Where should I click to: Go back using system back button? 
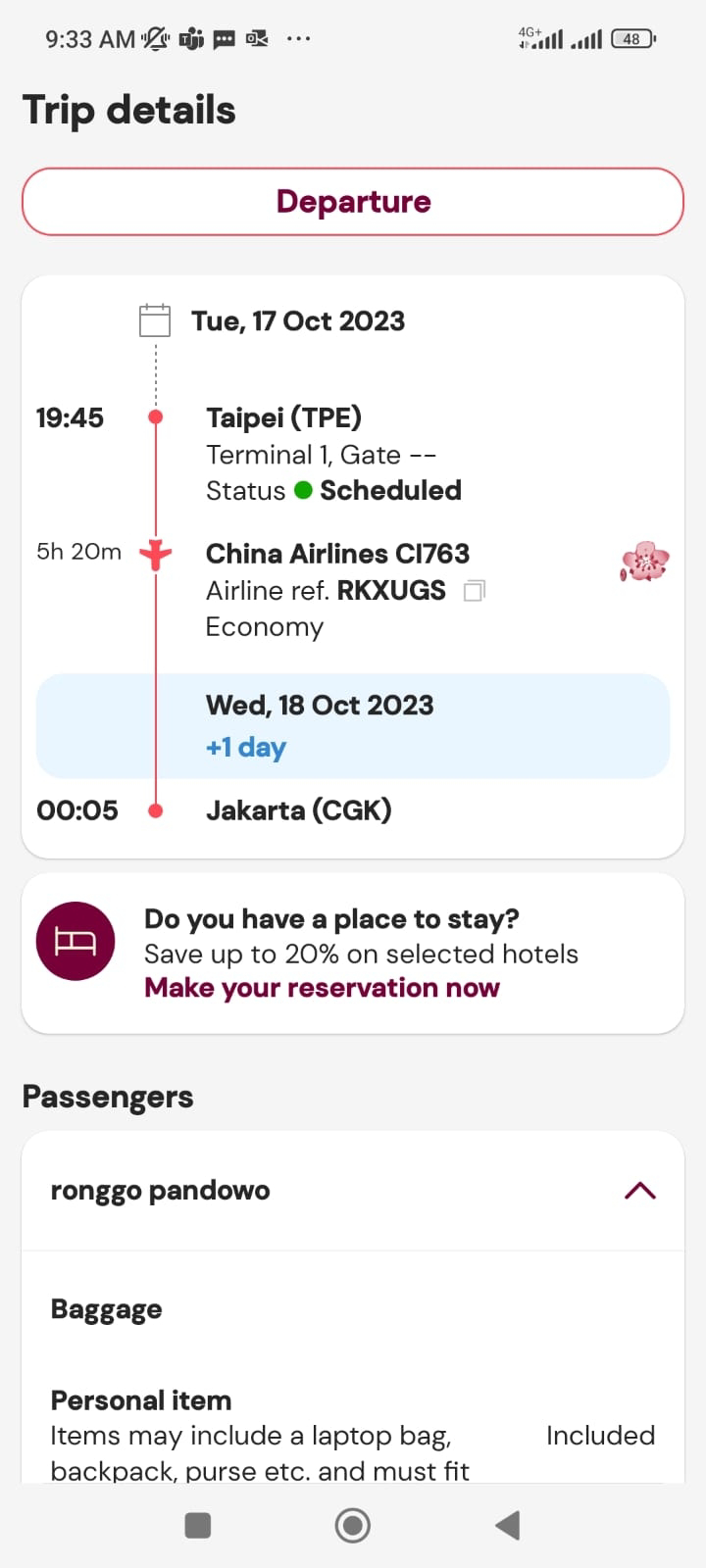(x=507, y=1525)
